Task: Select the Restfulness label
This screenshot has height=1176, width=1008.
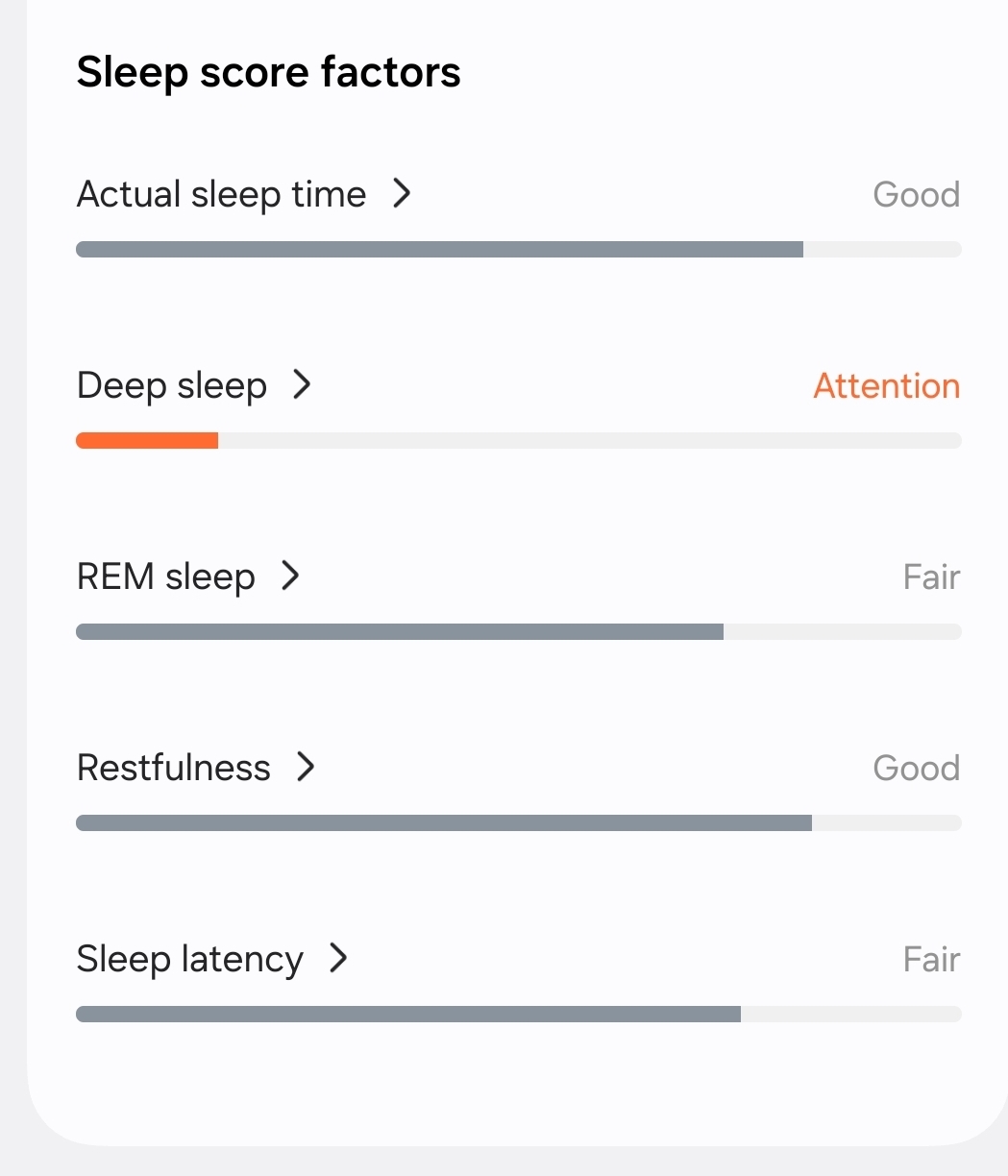Action: (x=174, y=768)
